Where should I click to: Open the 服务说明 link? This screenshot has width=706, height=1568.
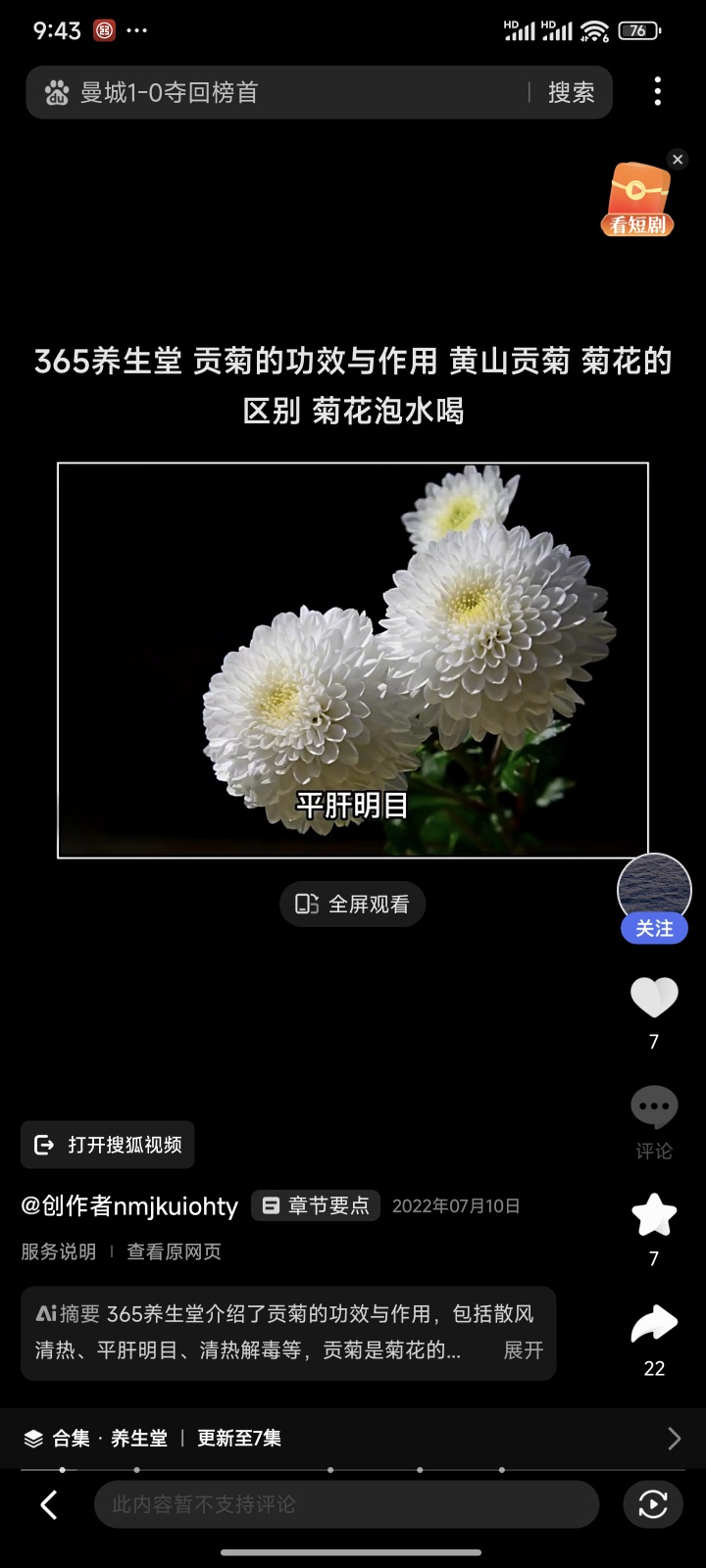pyautogui.click(x=59, y=1251)
